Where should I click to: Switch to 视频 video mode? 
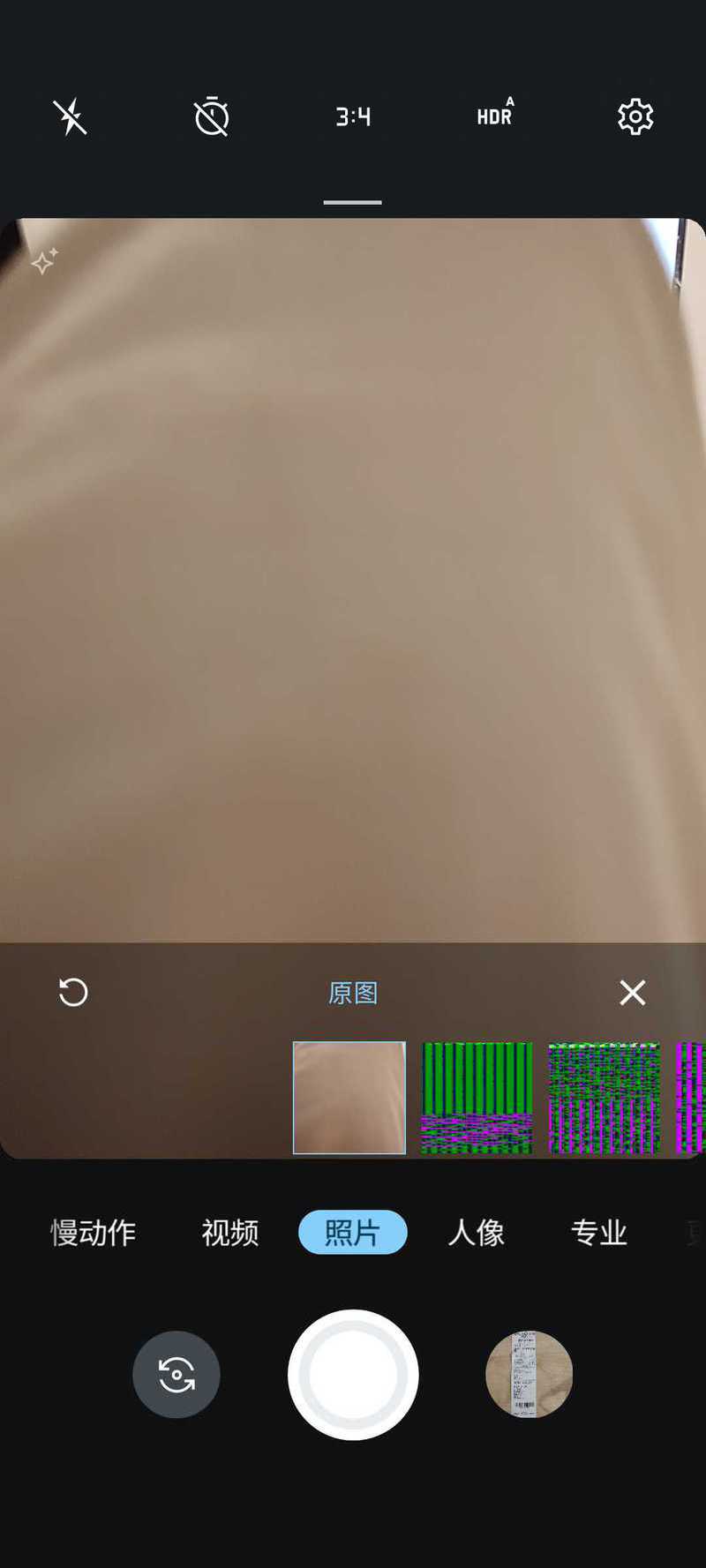[230, 1233]
